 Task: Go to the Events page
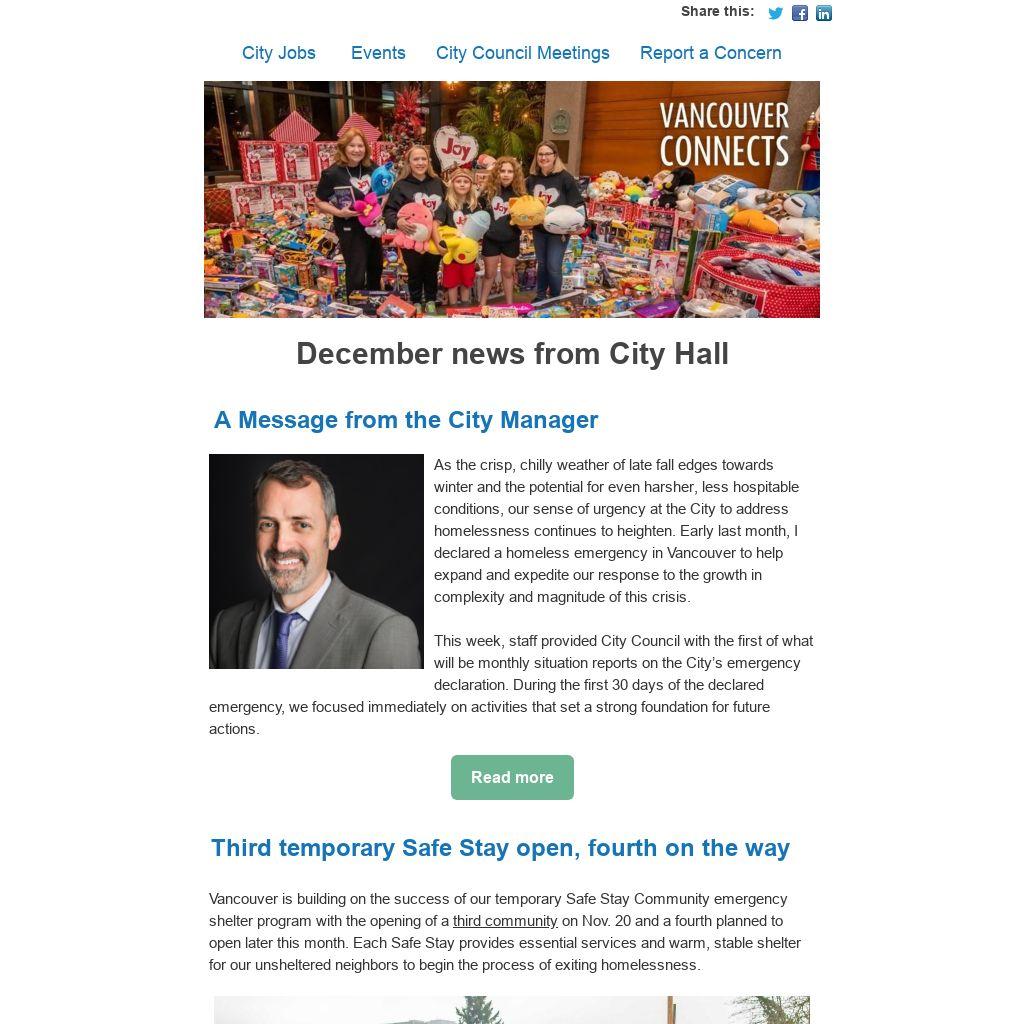tap(378, 53)
